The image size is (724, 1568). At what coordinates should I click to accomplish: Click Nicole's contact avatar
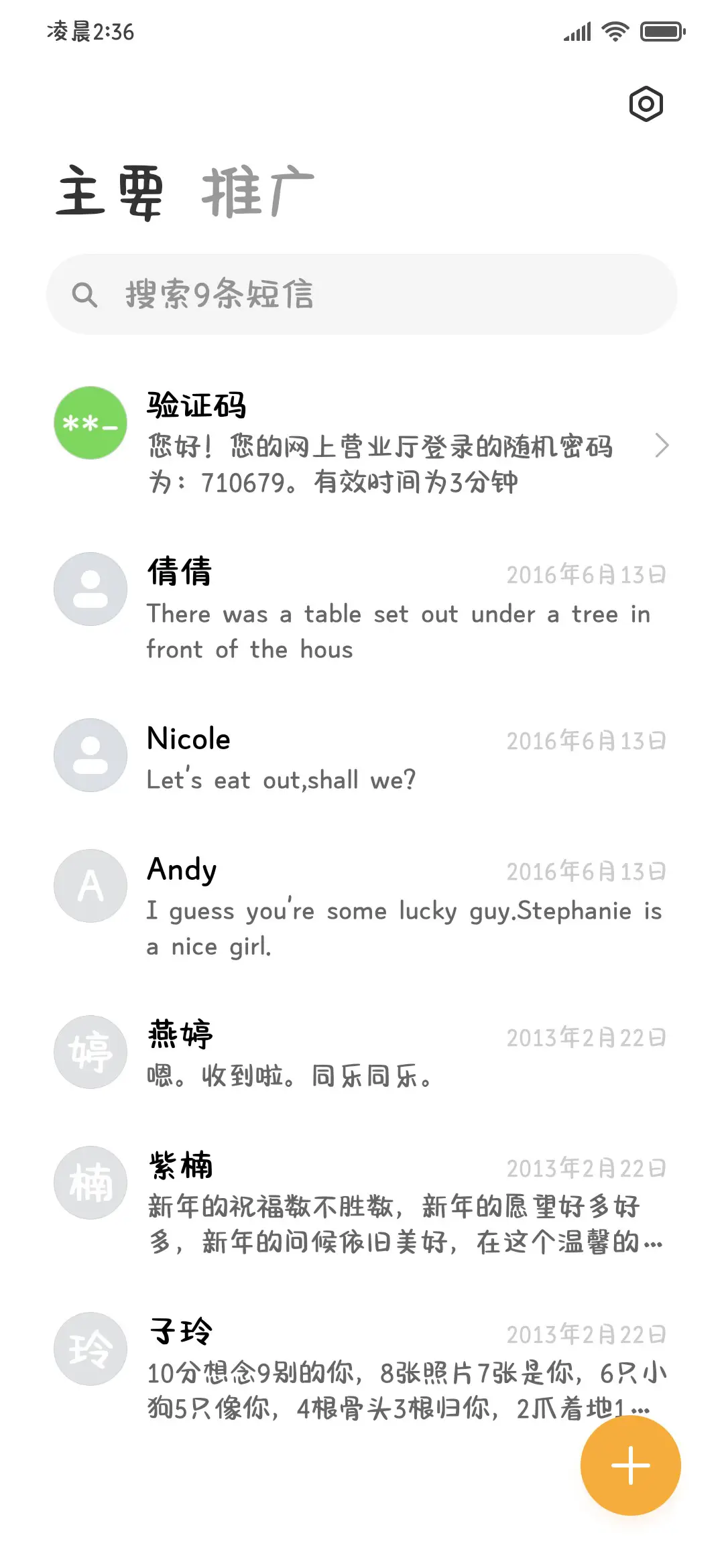pos(89,755)
